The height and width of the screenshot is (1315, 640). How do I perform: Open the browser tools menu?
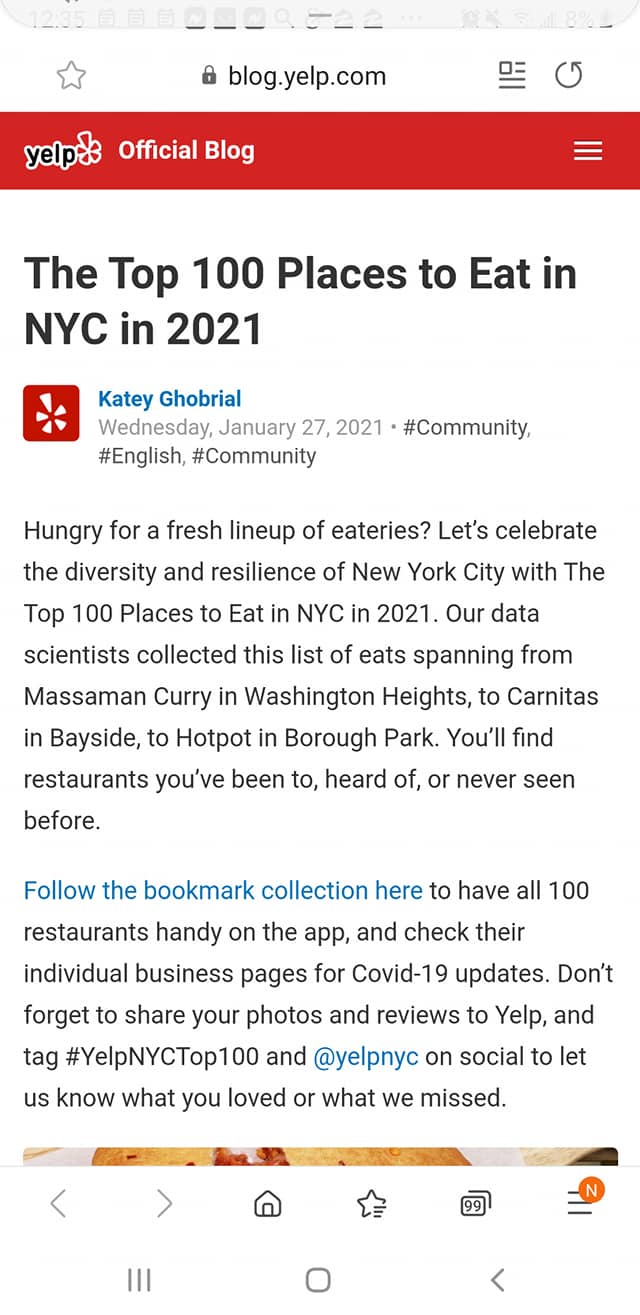(580, 1203)
